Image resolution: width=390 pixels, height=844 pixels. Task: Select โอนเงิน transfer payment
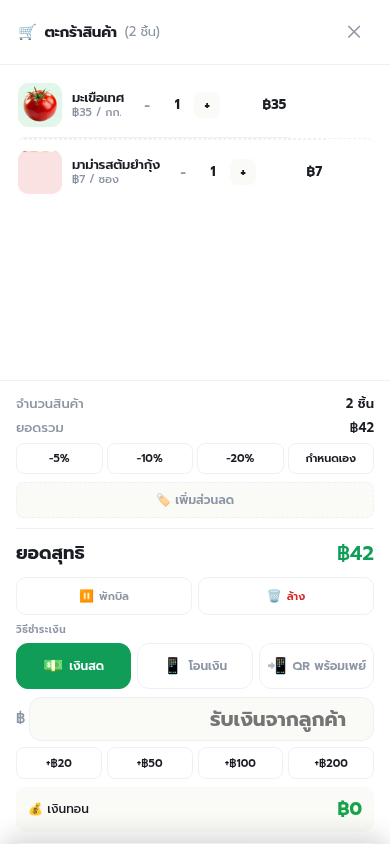tap(195, 666)
